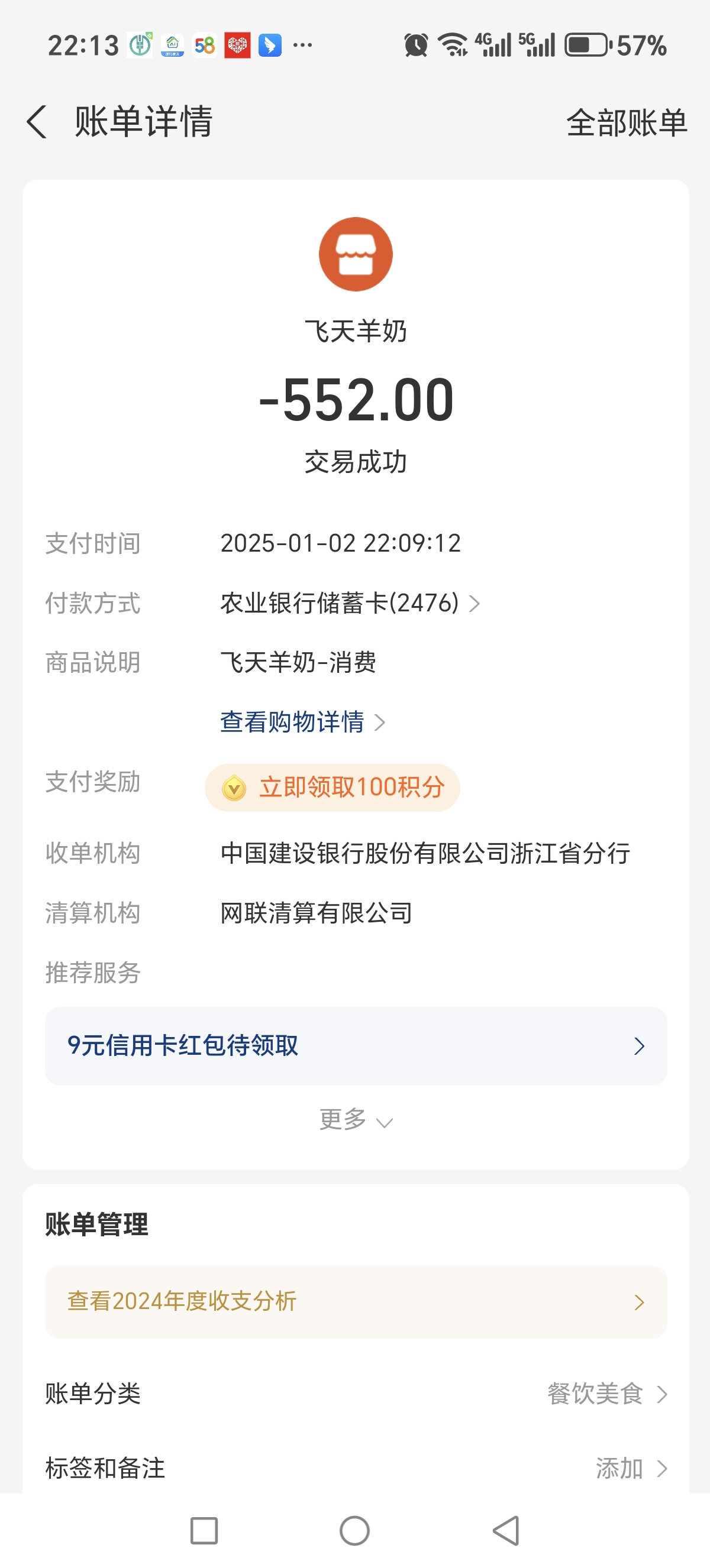Expand the 更多 section
The image size is (710, 1568).
coord(356,1120)
